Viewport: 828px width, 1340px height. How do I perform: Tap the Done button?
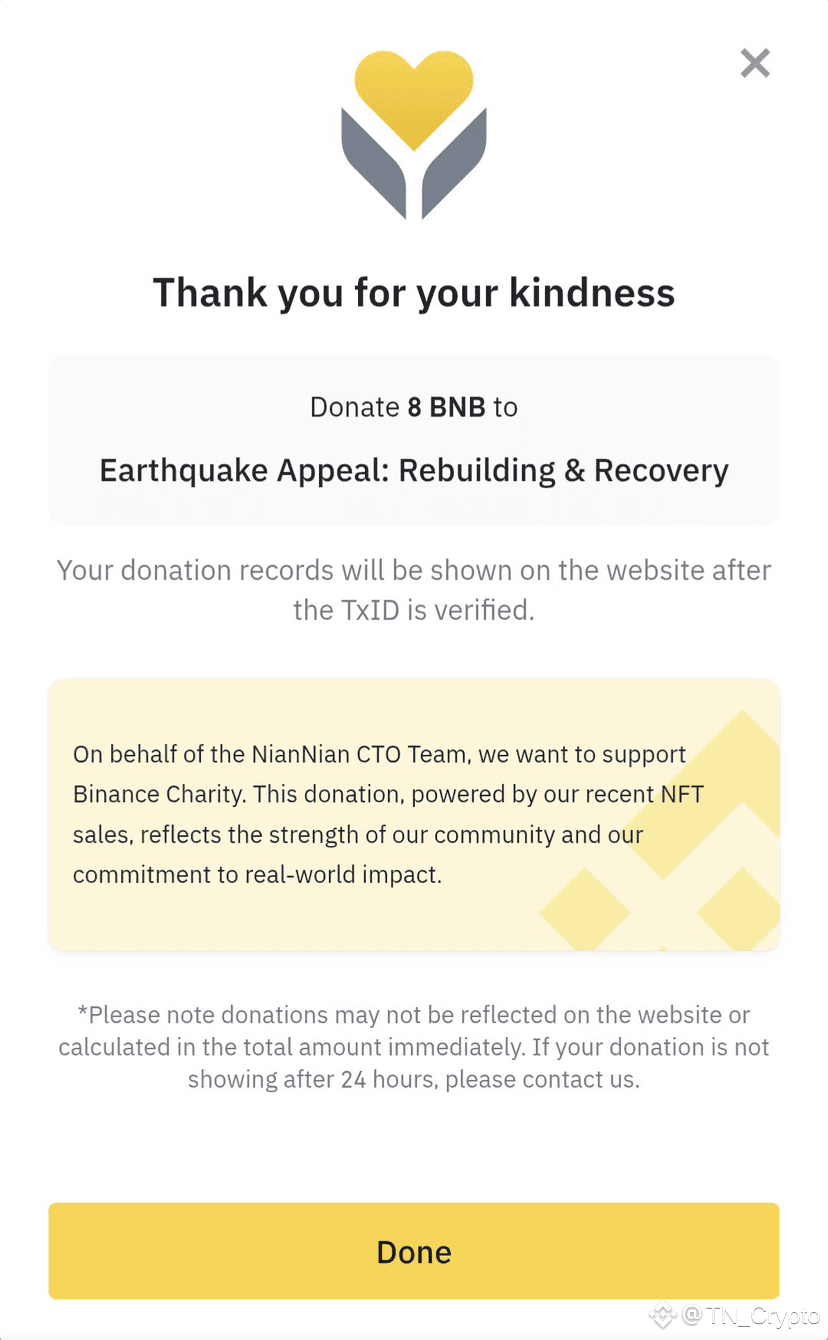point(414,1251)
